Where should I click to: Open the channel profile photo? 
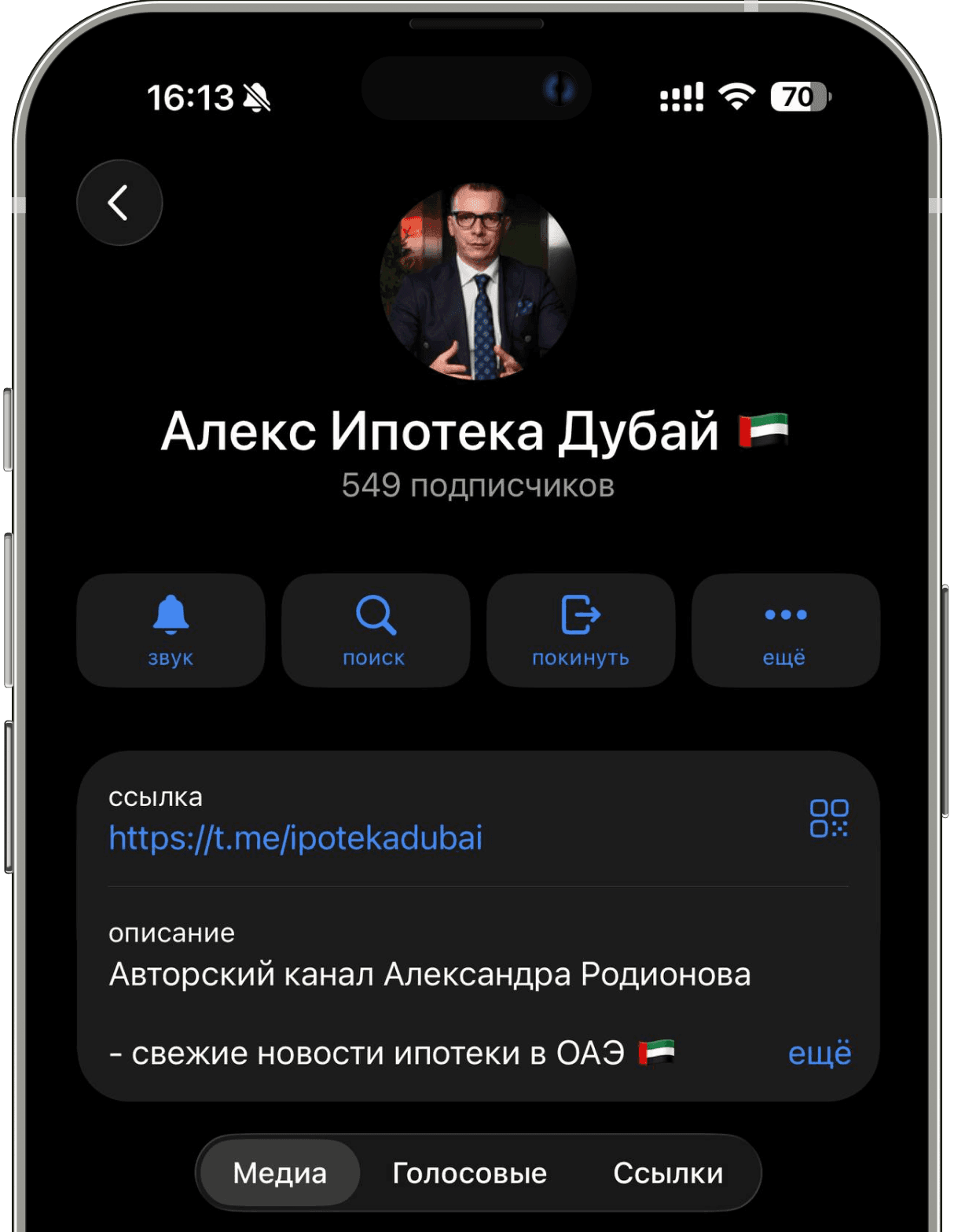coord(478,279)
